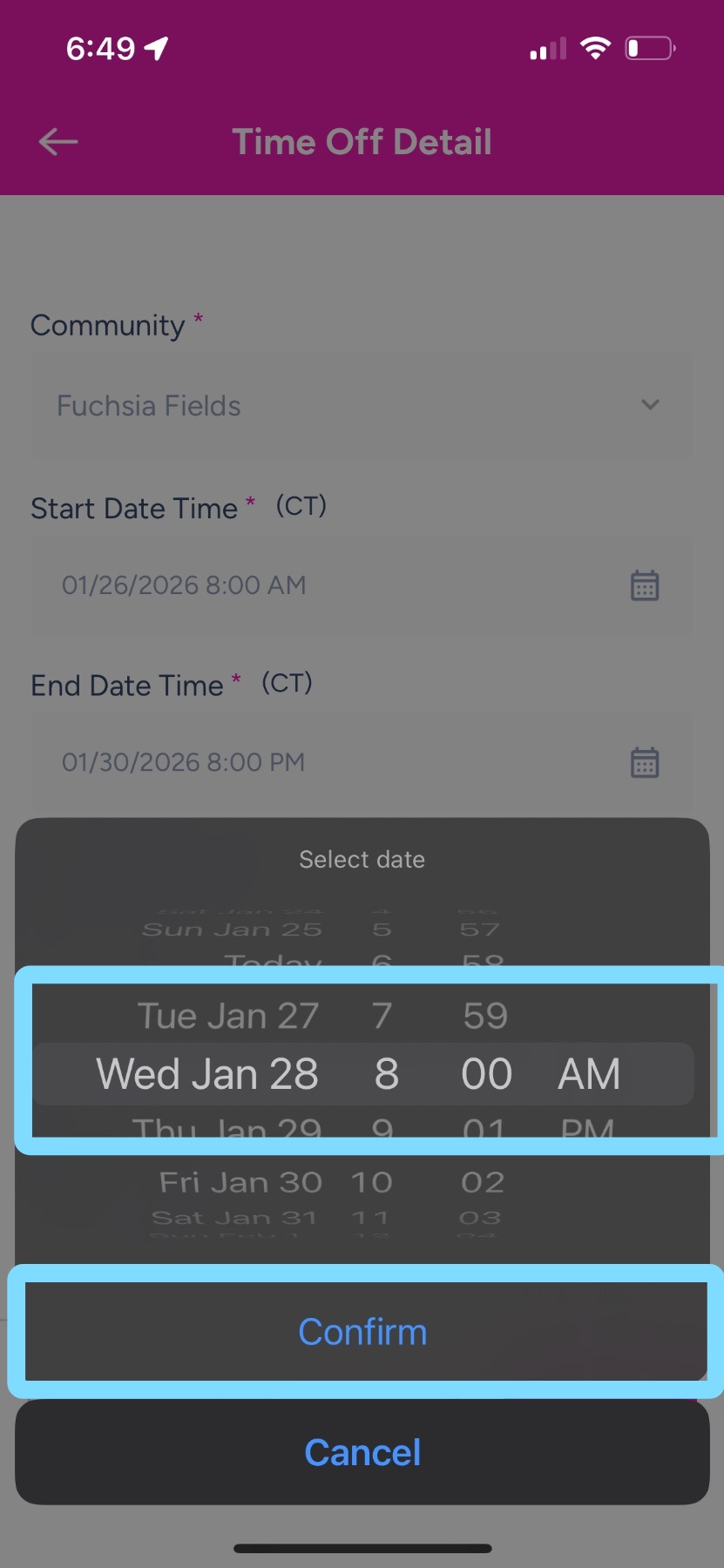Go back from Time Off Detail
Image resolution: width=724 pixels, height=1568 pixels.
click(58, 142)
